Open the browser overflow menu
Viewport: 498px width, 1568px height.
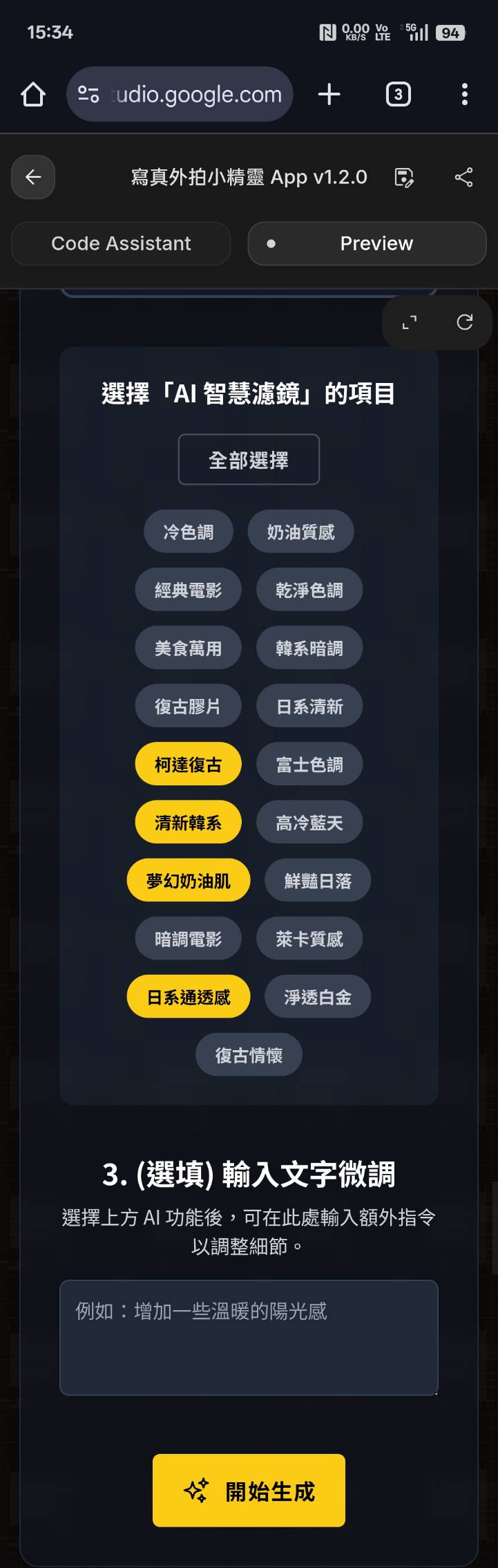pyautogui.click(x=464, y=94)
